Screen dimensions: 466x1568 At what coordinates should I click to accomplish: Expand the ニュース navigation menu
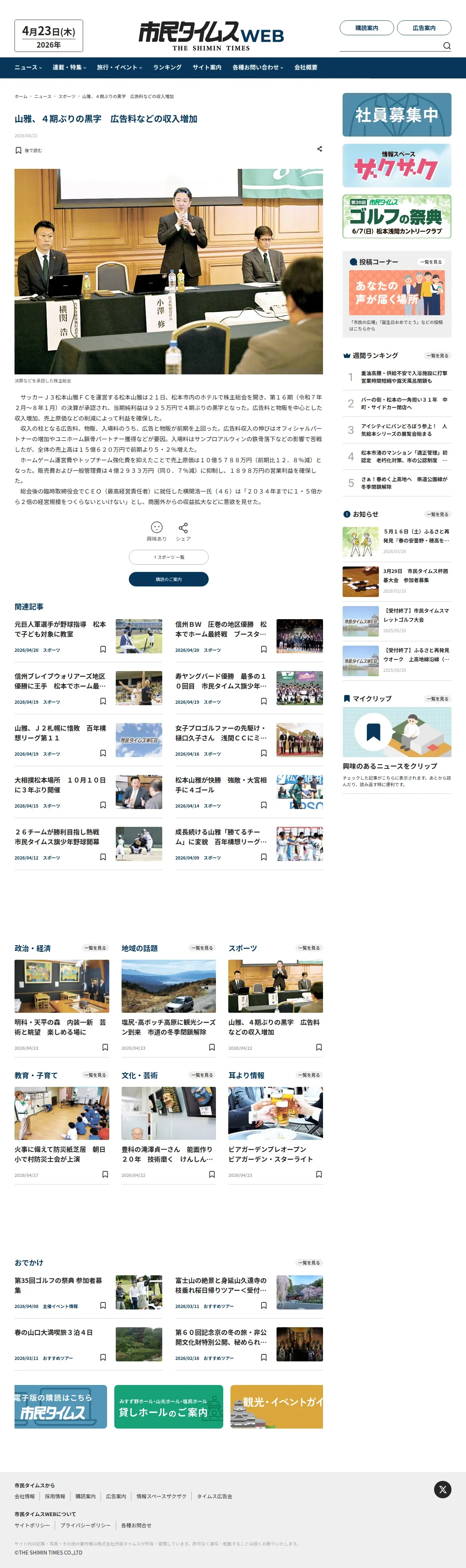[28, 68]
